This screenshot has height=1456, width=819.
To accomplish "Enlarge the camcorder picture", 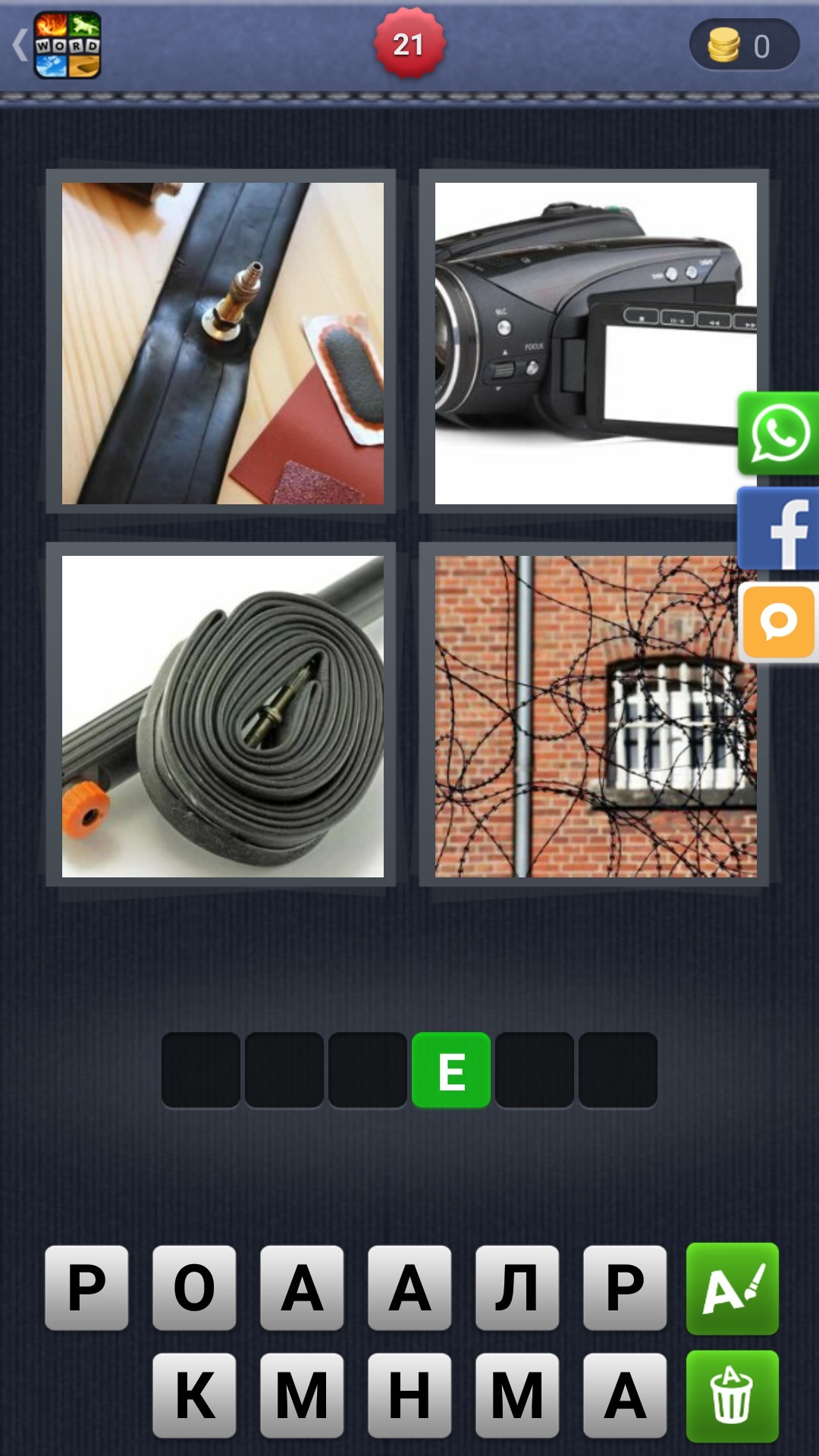I will pos(595,343).
